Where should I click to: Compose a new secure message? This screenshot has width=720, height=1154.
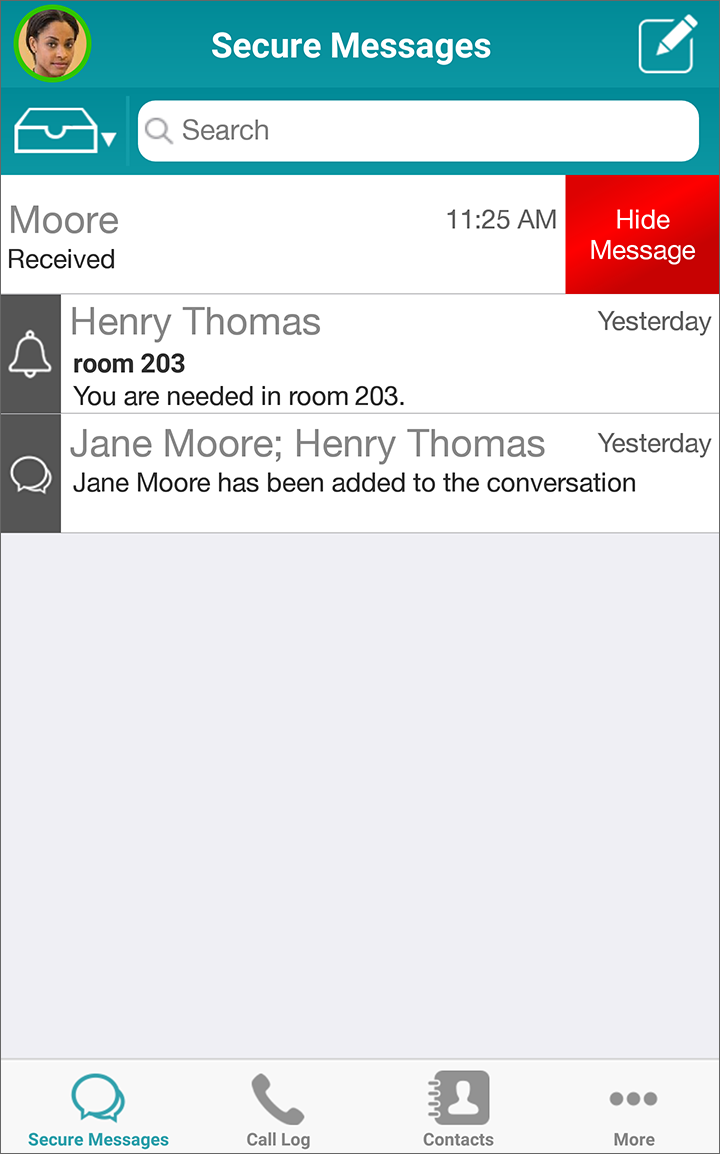click(x=667, y=44)
